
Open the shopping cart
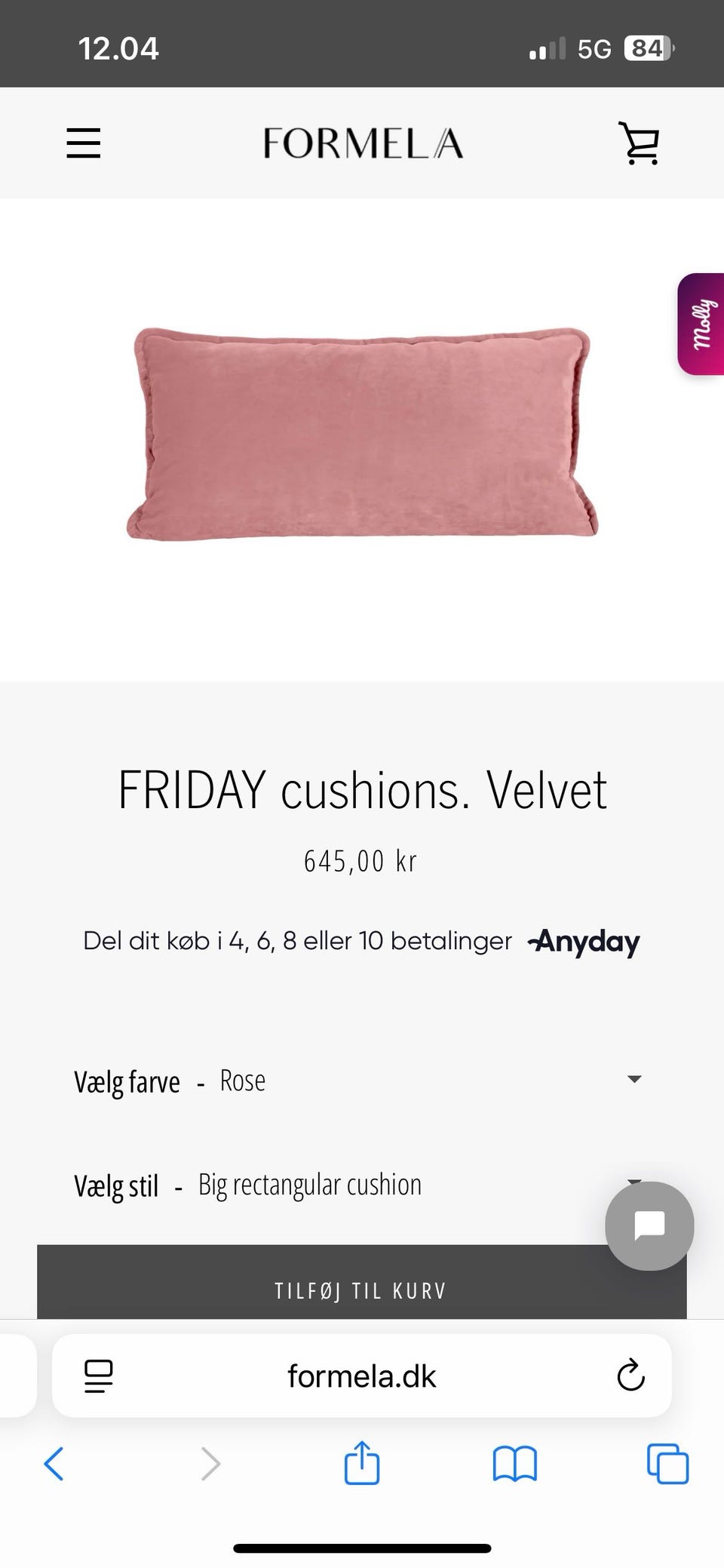pos(639,143)
